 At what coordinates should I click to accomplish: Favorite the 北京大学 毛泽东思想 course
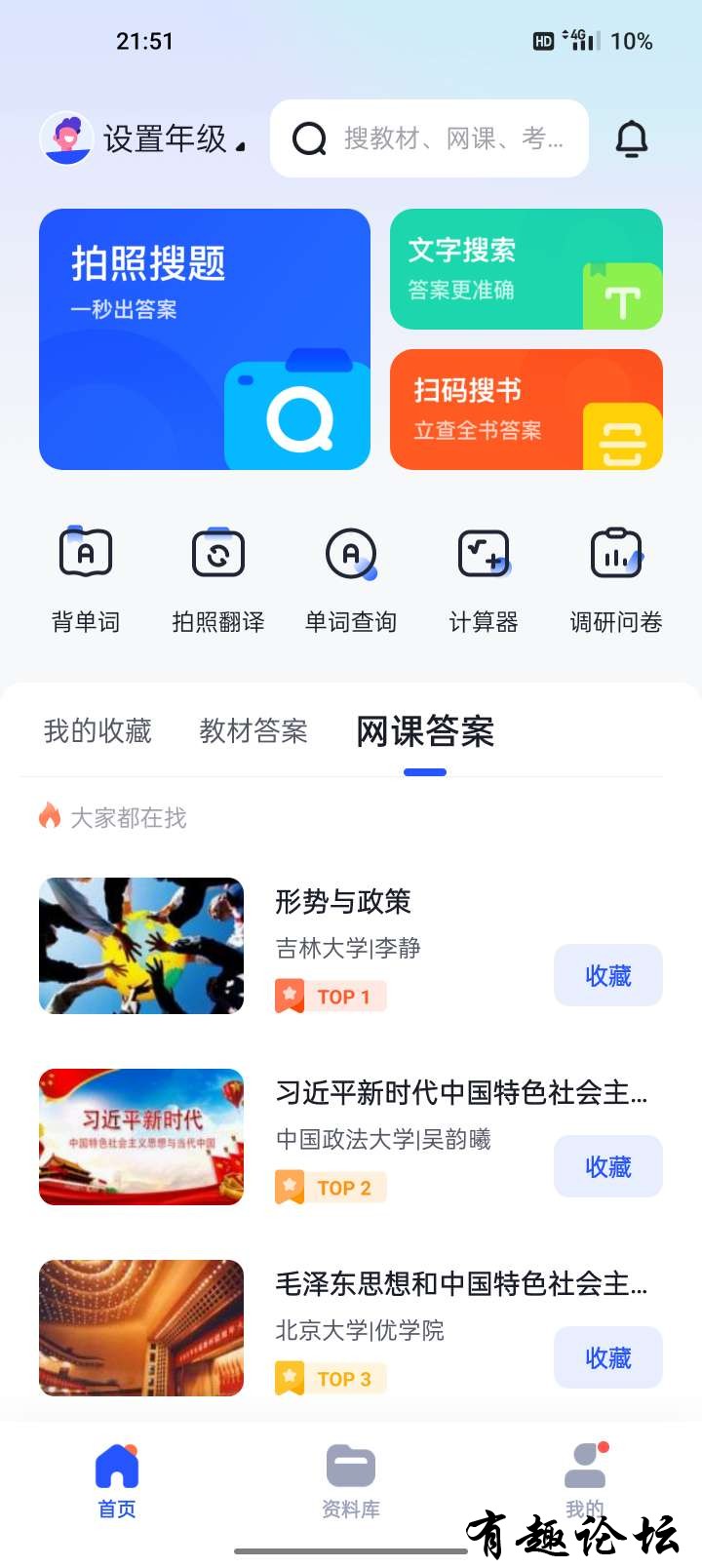[x=608, y=1357]
